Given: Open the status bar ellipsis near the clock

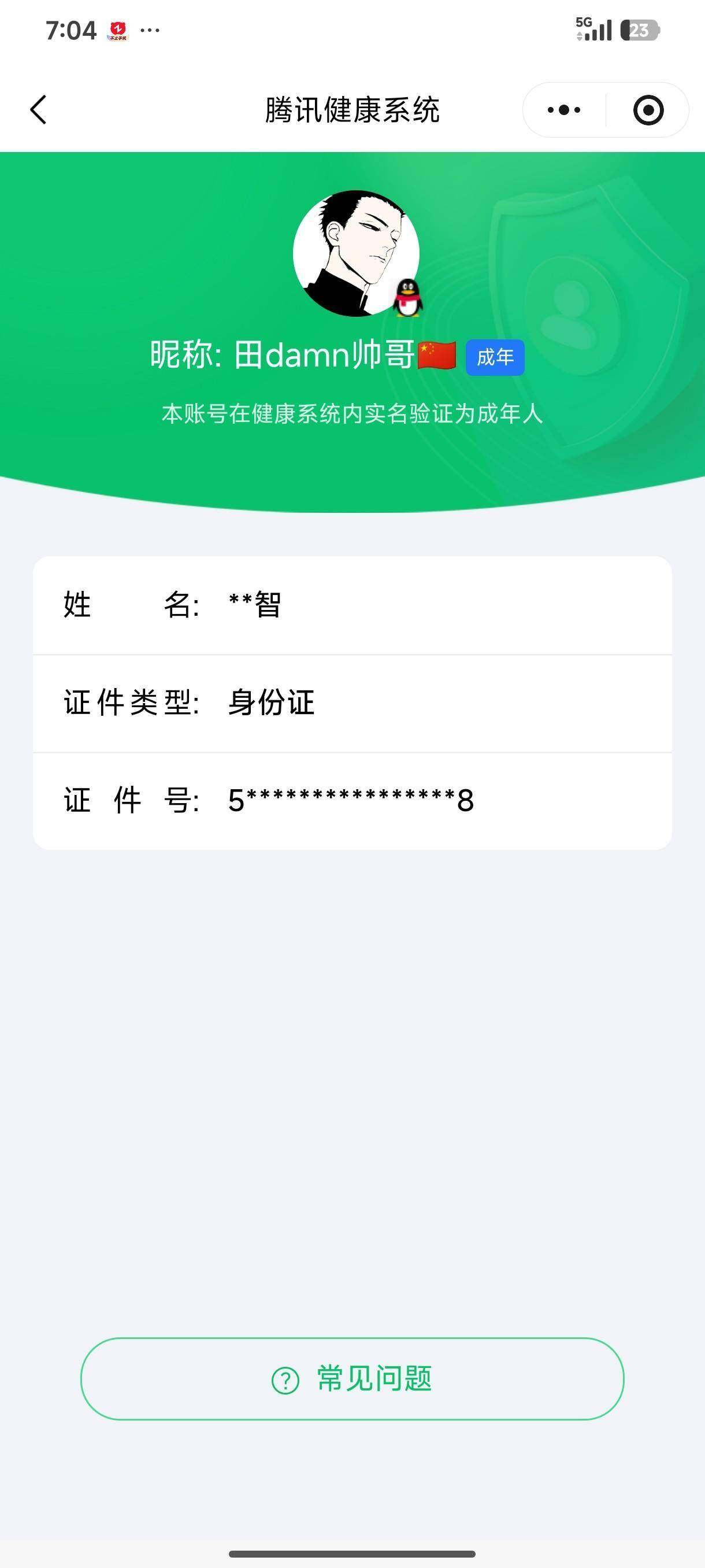Looking at the screenshot, I should pos(150,30).
